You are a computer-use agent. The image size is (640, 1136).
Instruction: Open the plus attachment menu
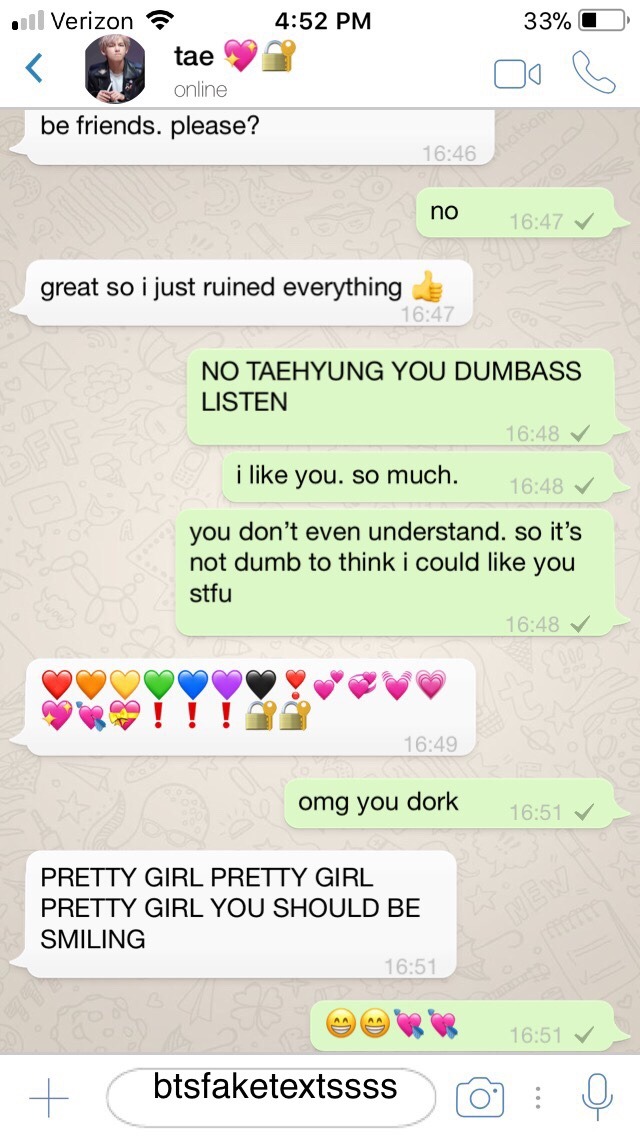[x=49, y=1098]
